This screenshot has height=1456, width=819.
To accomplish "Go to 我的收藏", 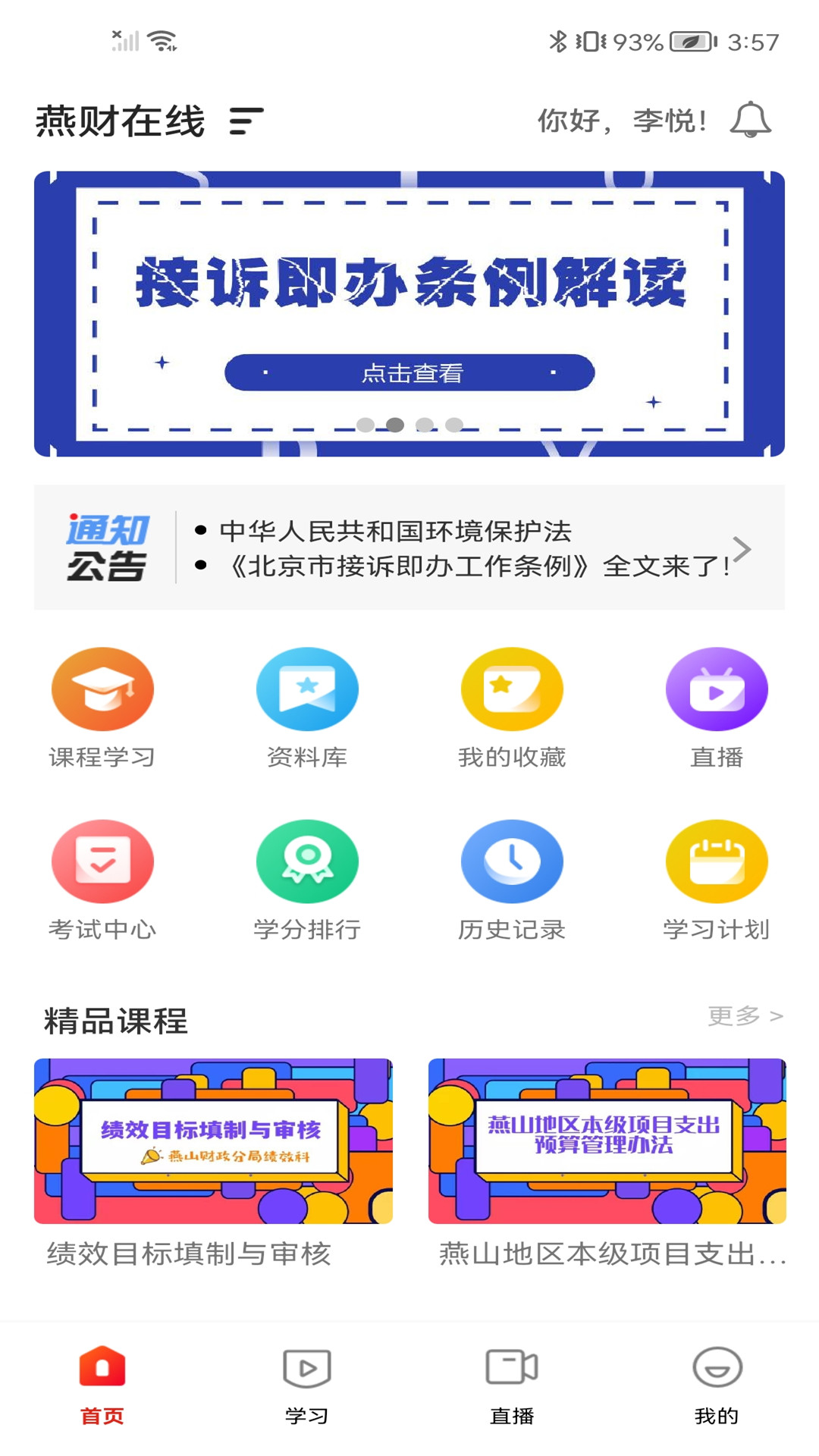I will (512, 707).
